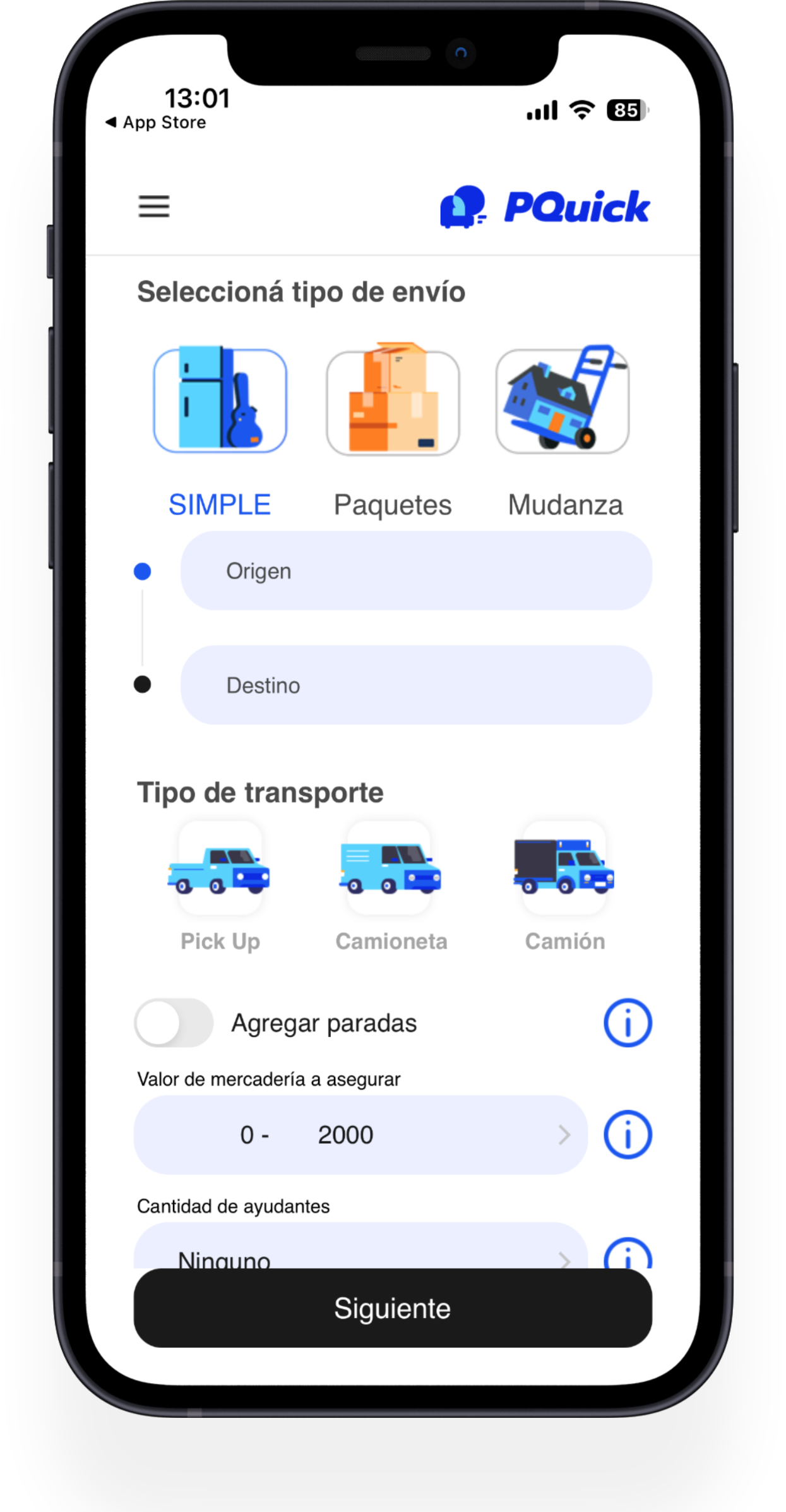Choose Camioneta transport
786x1512 pixels.
click(x=390, y=870)
